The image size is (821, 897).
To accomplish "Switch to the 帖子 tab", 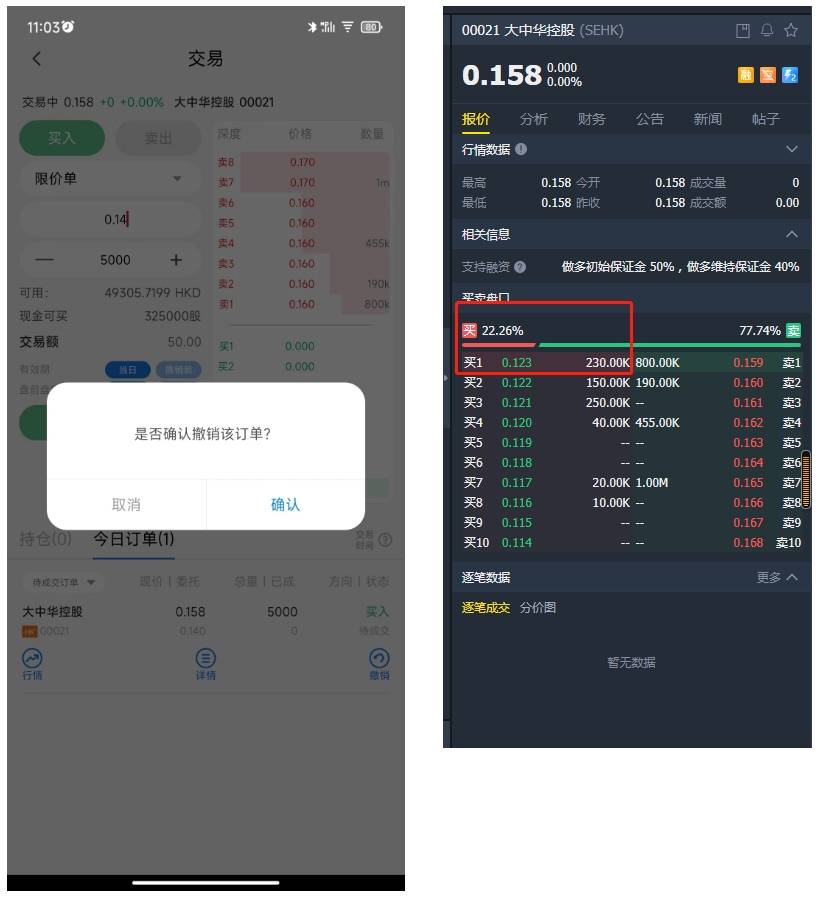I will [x=766, y=119].
